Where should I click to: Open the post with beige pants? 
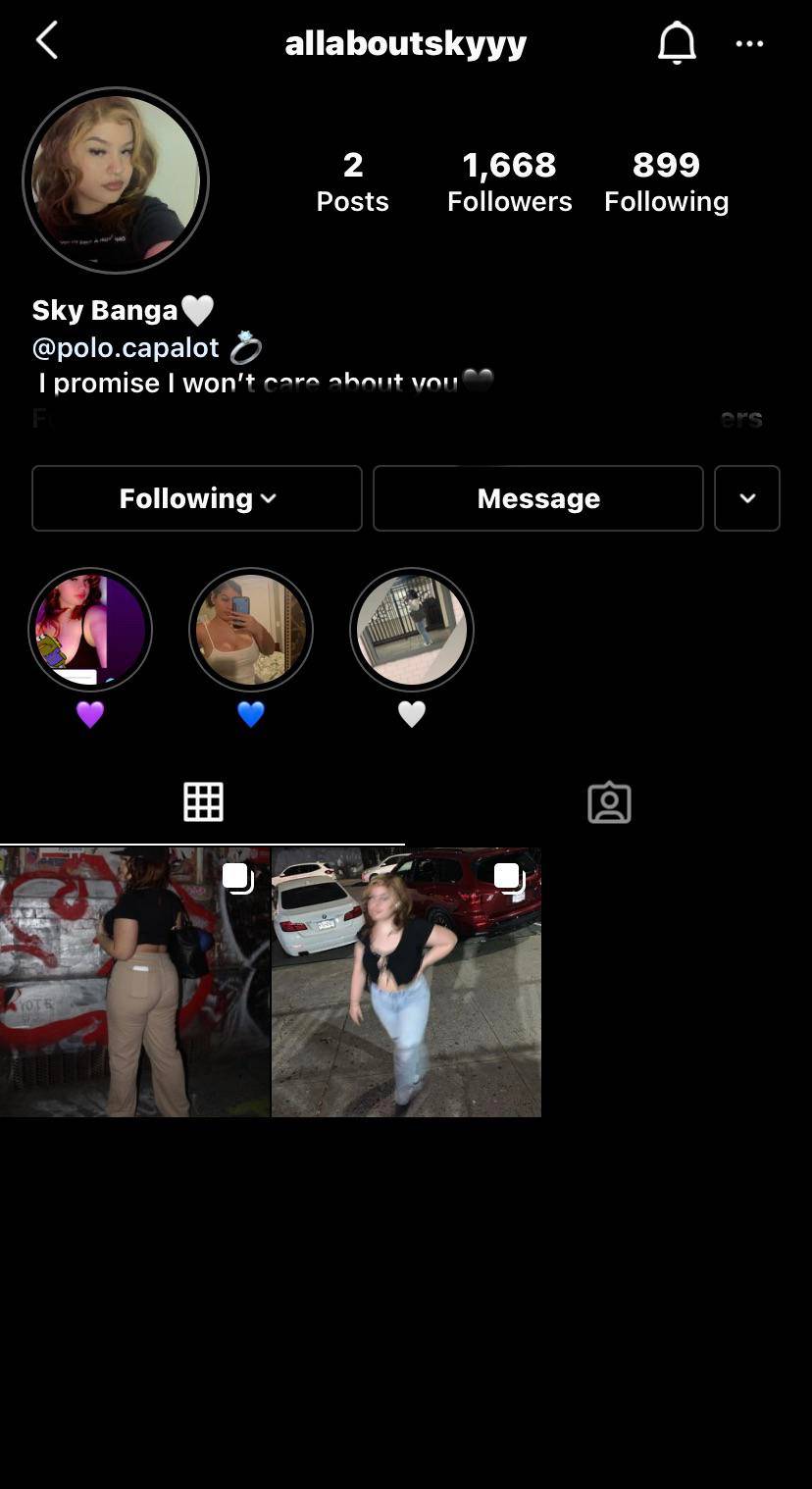pos(134,982)
